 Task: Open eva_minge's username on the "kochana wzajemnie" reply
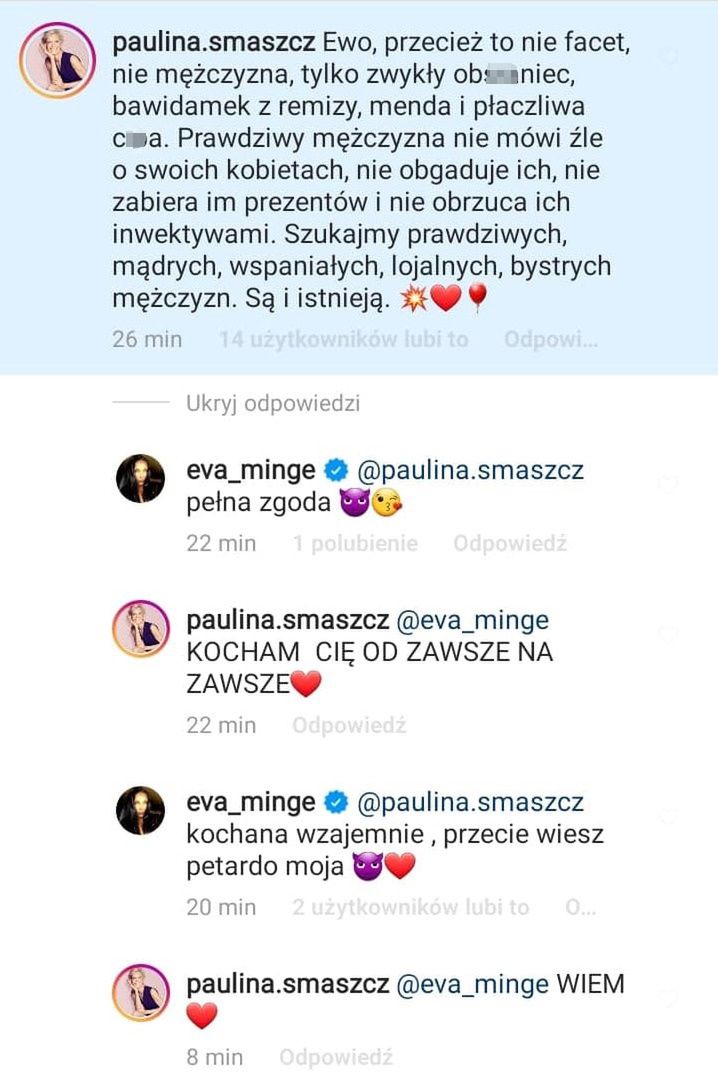tap(250, 803)
